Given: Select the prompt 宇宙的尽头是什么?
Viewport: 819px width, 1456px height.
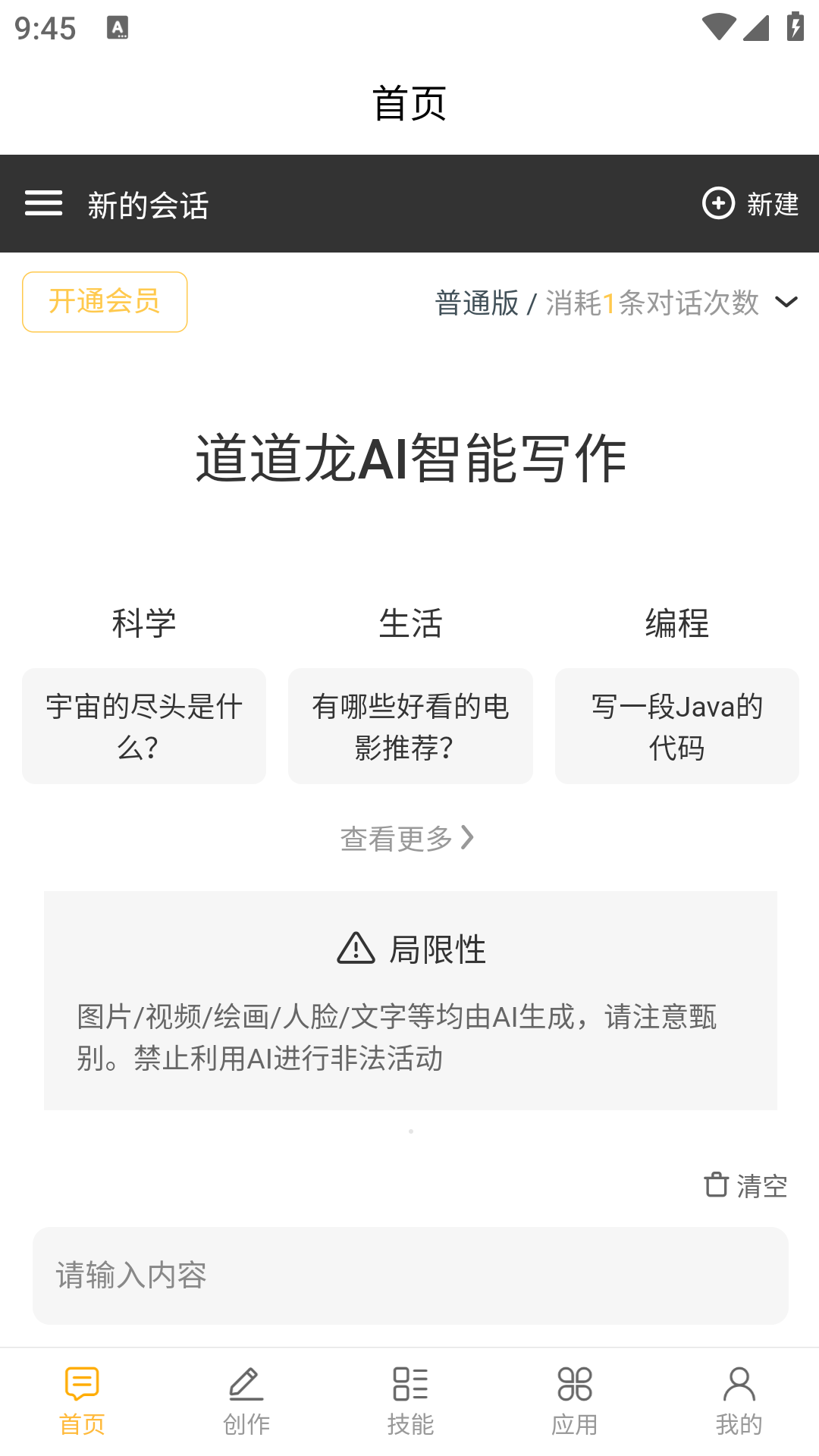Looking at the screenshot, I should [x=144, y=726].
